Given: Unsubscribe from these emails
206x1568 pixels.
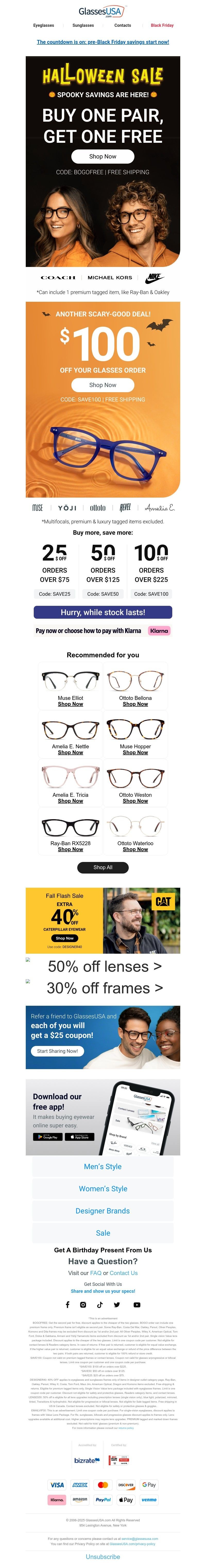Looking at the screenshot, I should [103, 1556].
